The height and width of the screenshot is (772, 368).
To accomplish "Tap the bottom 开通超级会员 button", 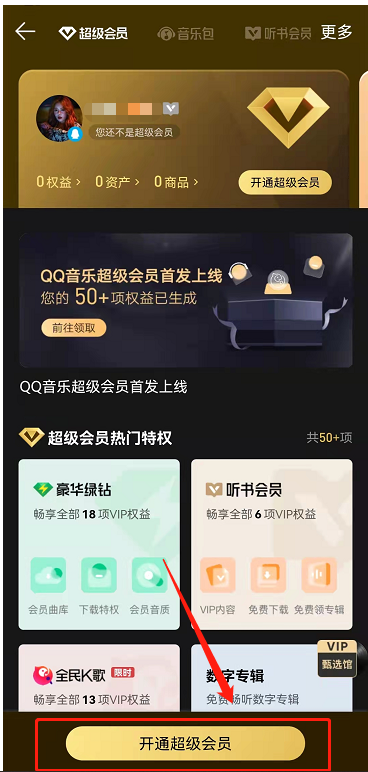I will point(185,743).
